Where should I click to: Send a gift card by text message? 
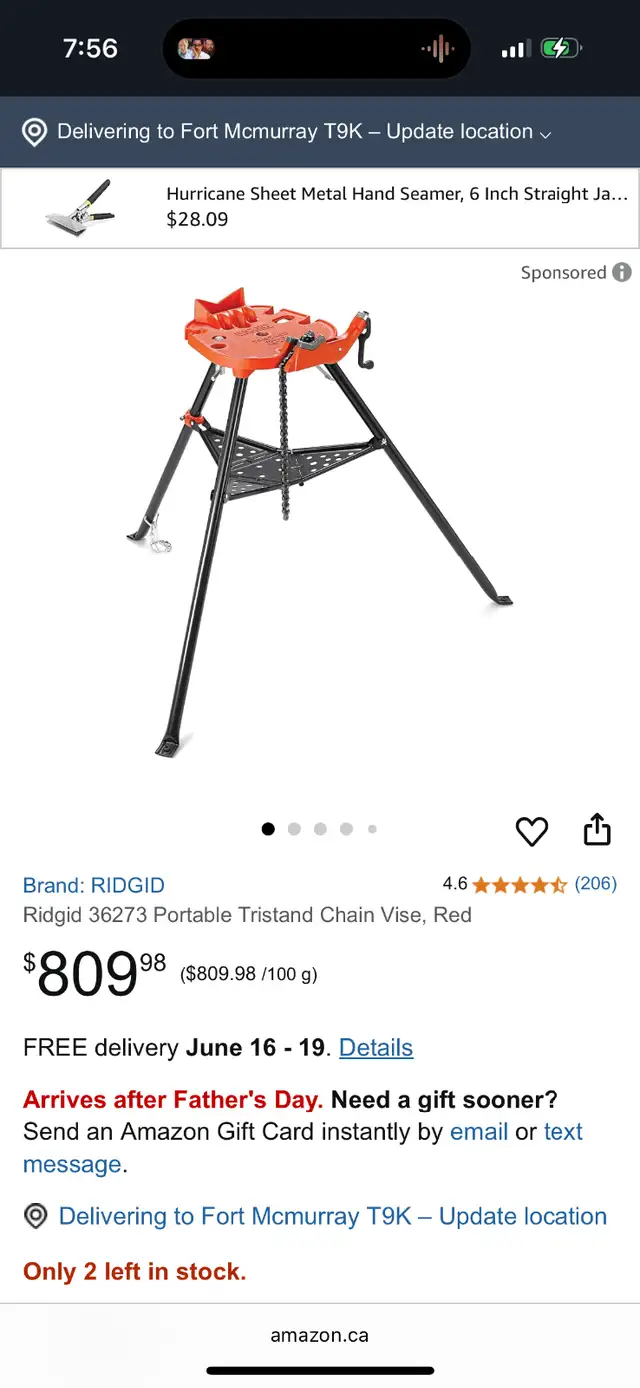click(563, 1132)
